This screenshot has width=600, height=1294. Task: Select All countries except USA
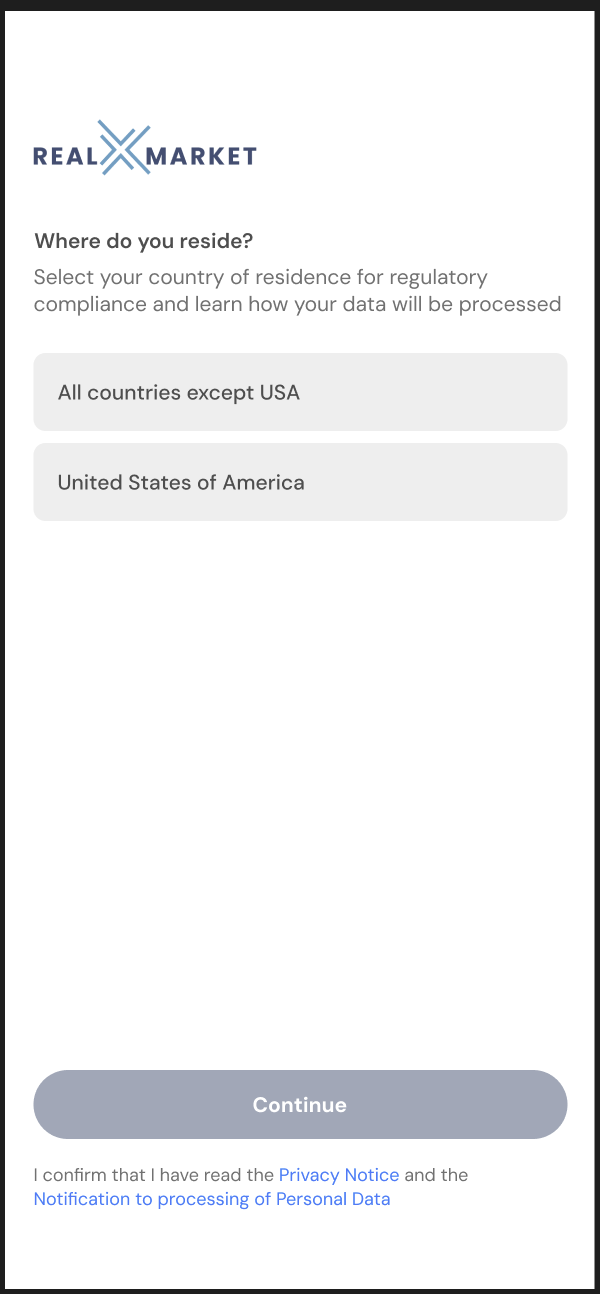tap(300, 392)
